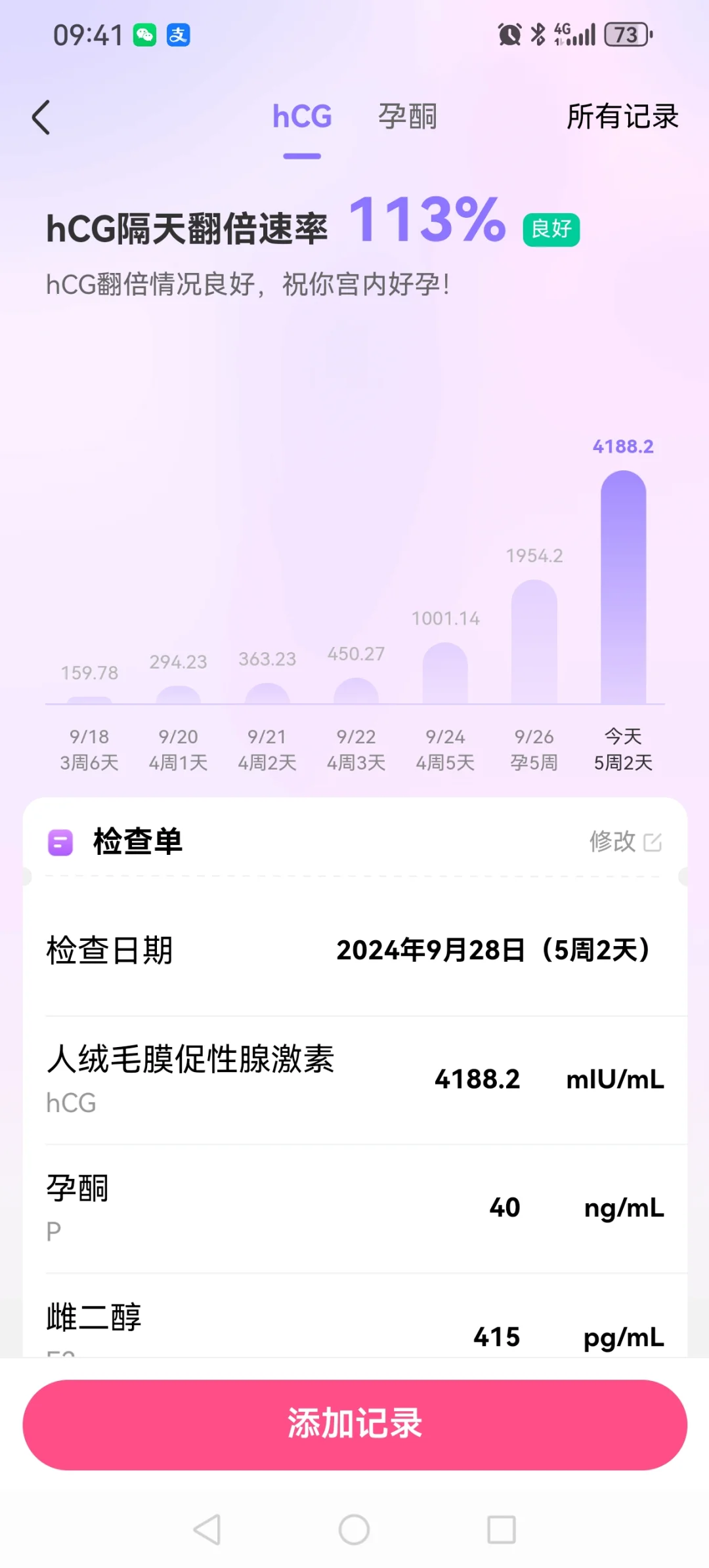
Task: Tap today's 4188.2 chart bar
Action: tap(624, 590)
